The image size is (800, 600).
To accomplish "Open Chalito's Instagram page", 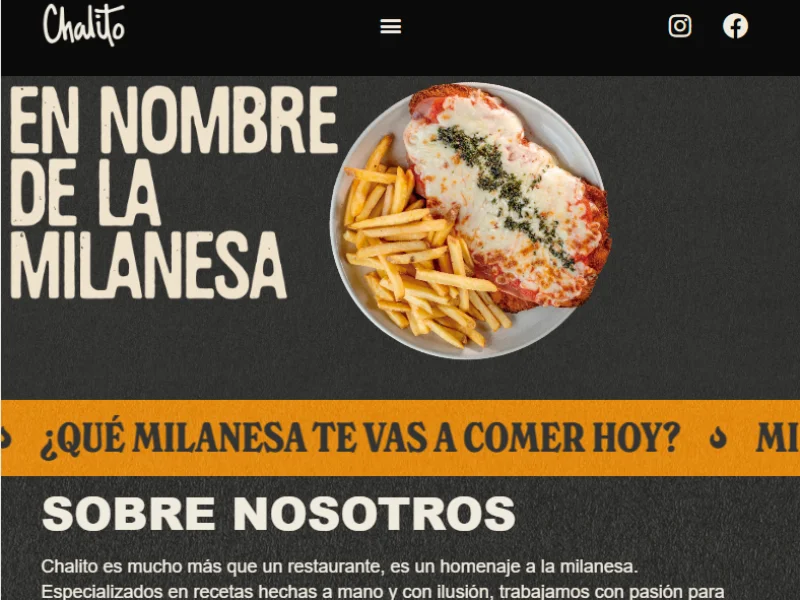I will click(680, 26).
